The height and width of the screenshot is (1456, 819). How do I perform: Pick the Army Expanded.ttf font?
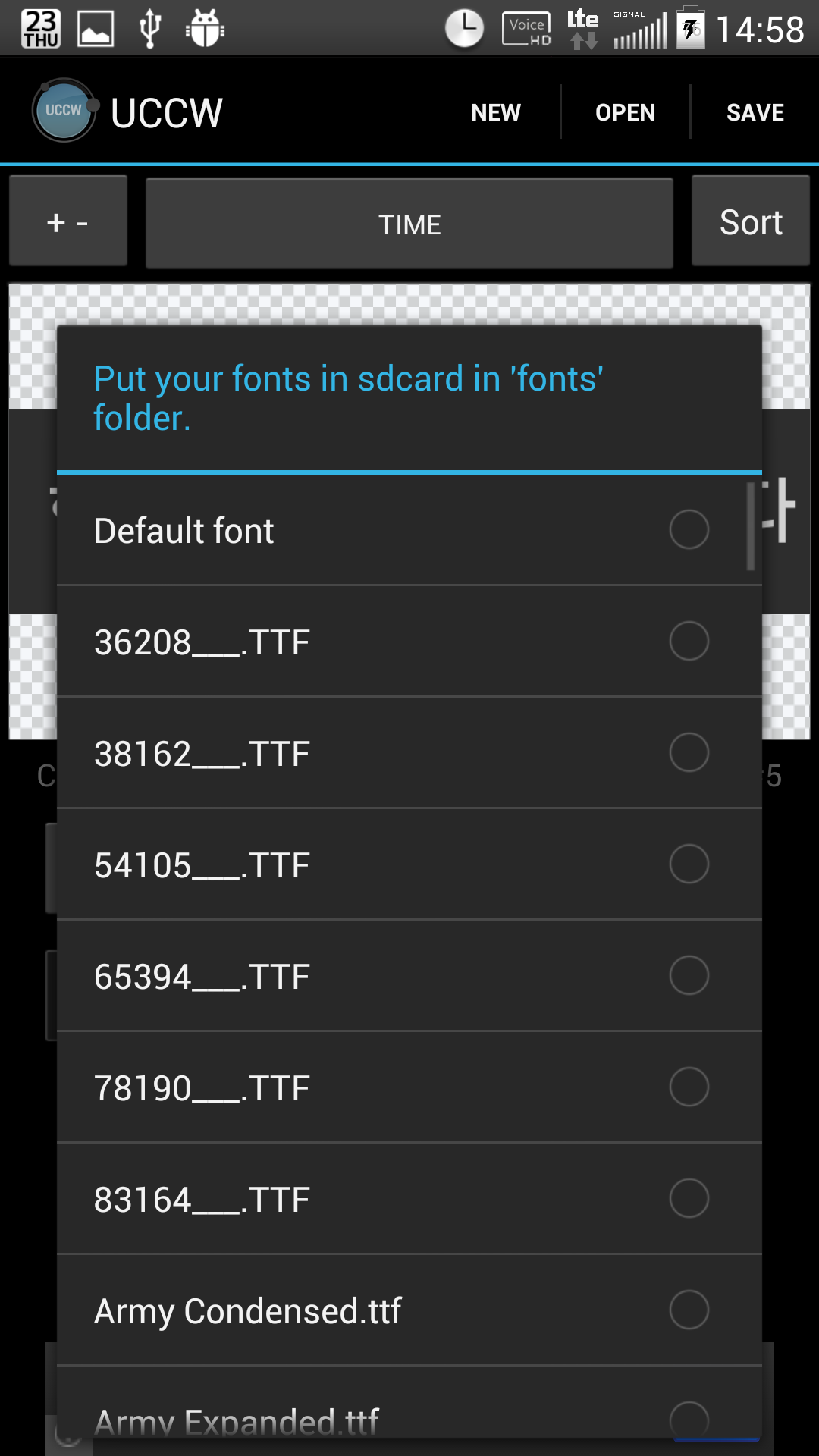coord(409,1415)
